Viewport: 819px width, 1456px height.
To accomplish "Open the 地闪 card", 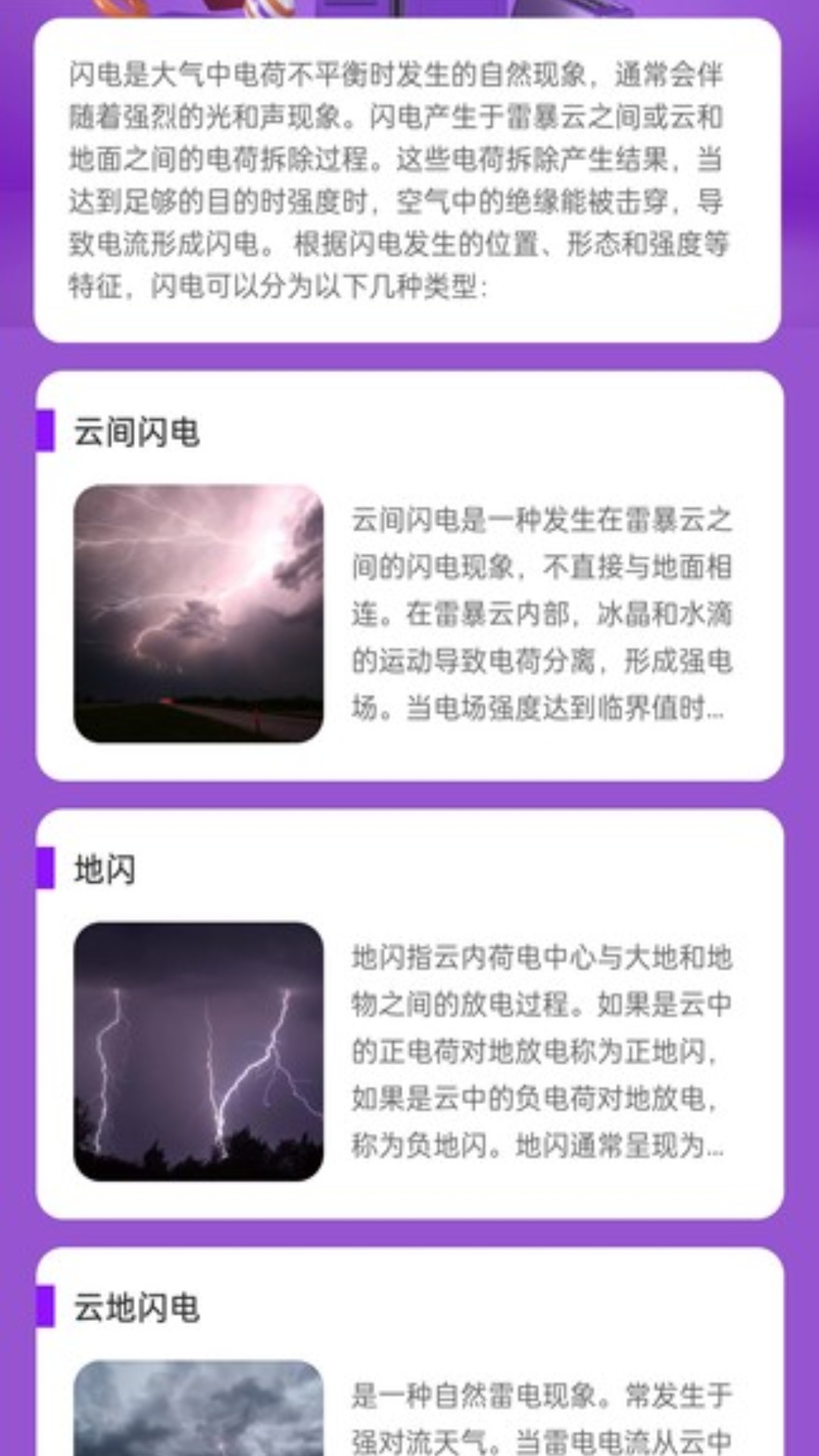I will pyautogui.click(x=409, y=1014).
